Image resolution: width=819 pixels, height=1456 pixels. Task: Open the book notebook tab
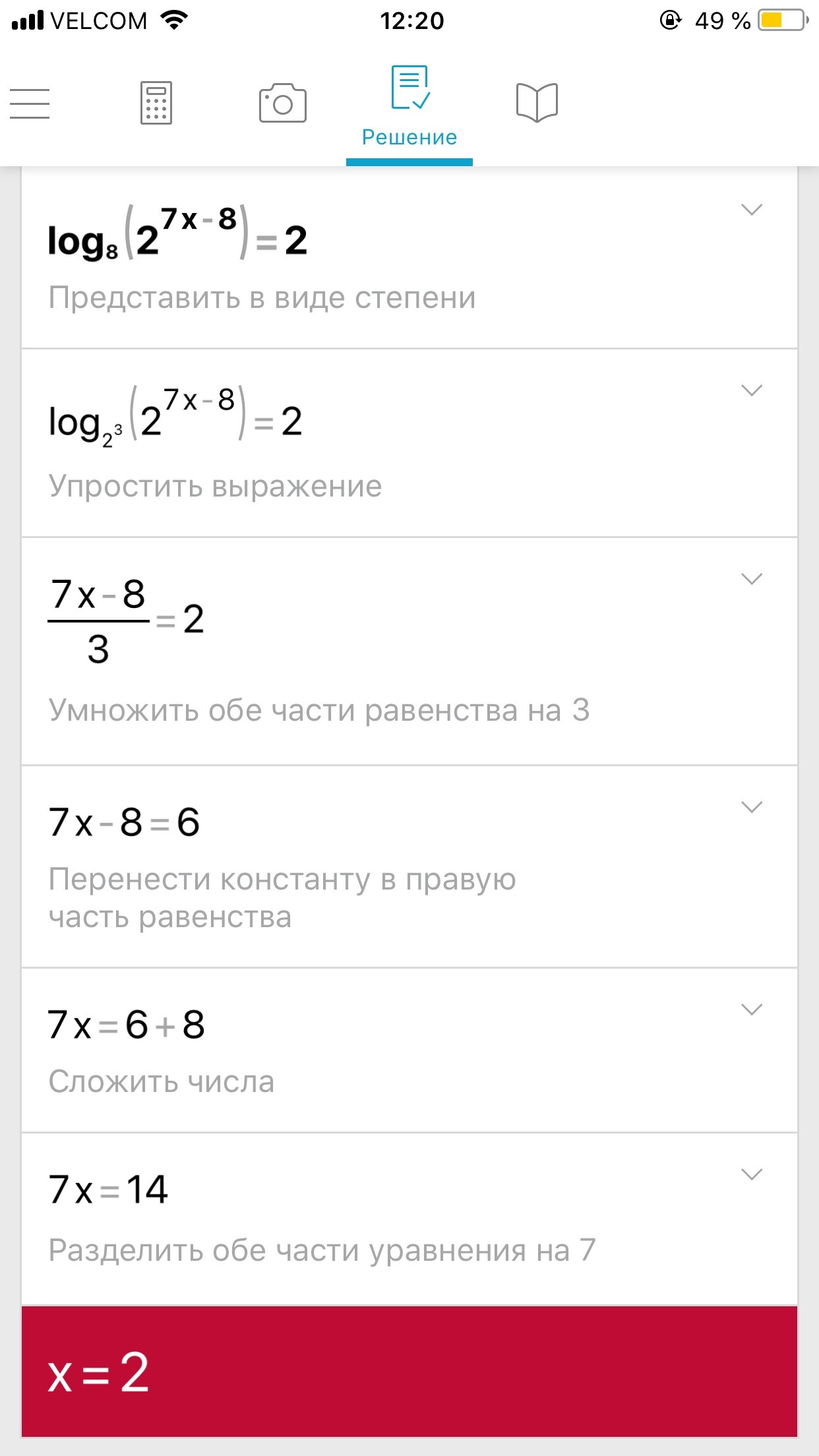(x=537, y=102)
